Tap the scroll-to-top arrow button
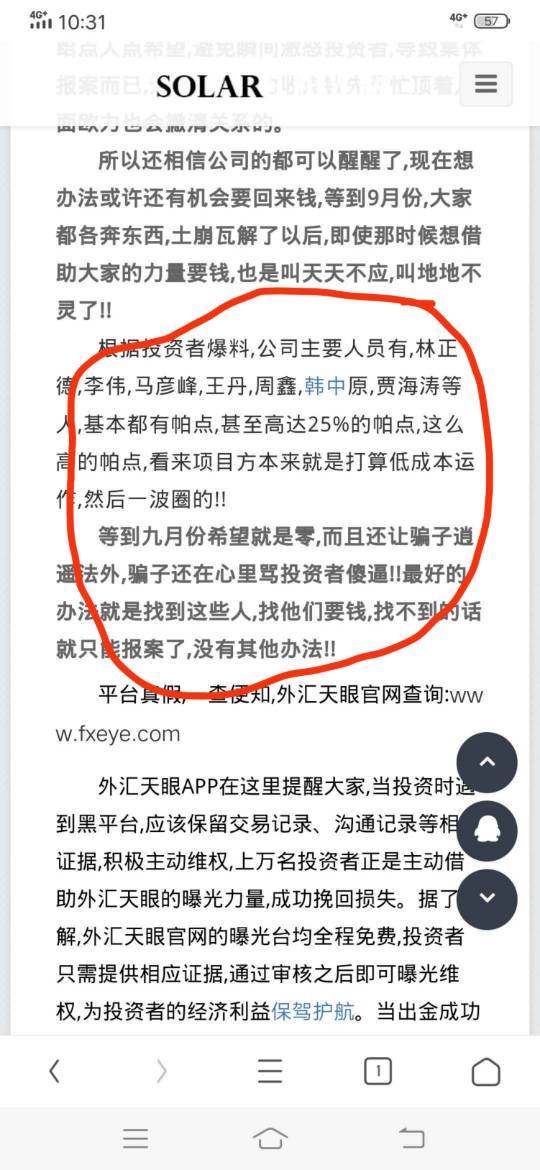The height and width of the screenshot is (1170, 540). 487,762
